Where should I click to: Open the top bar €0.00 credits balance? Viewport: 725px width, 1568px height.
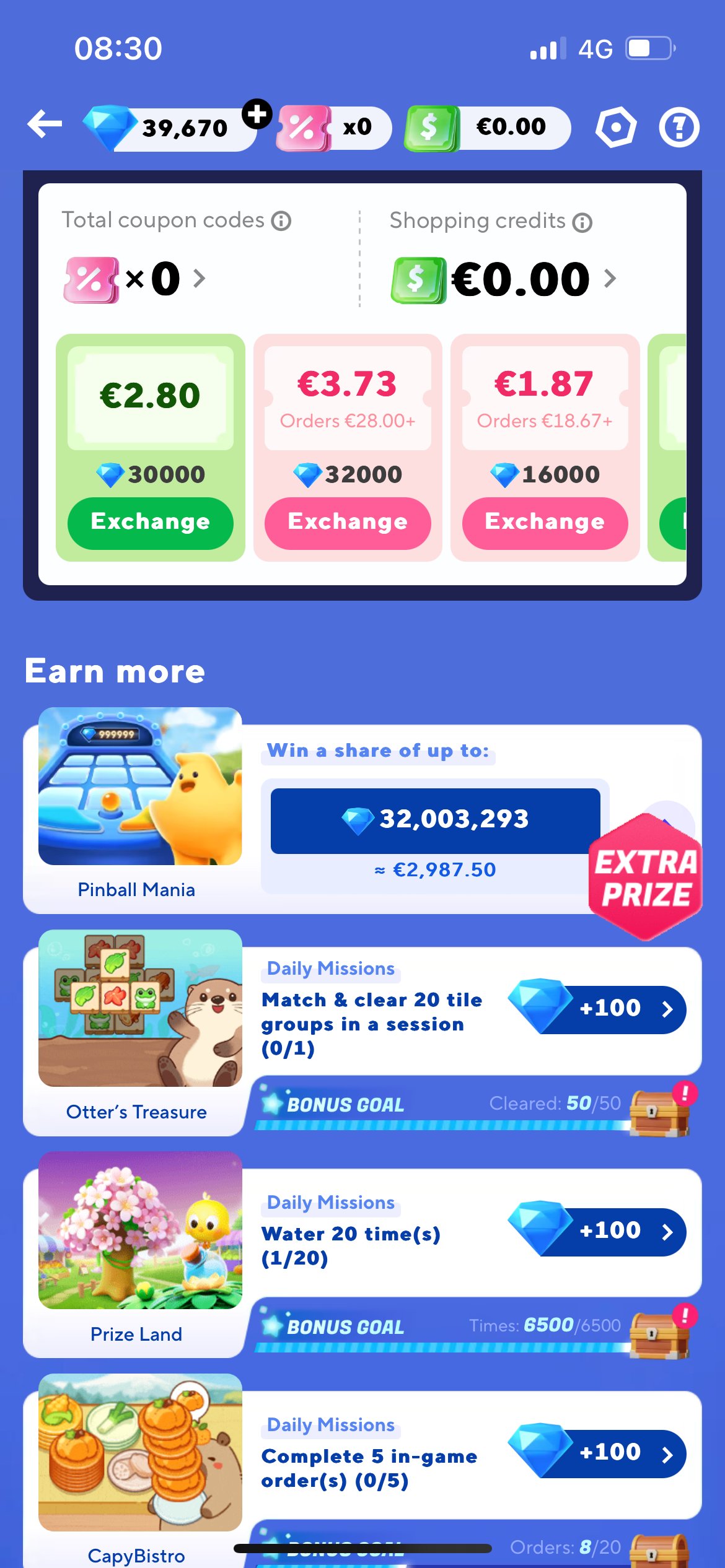pos(487,128)
